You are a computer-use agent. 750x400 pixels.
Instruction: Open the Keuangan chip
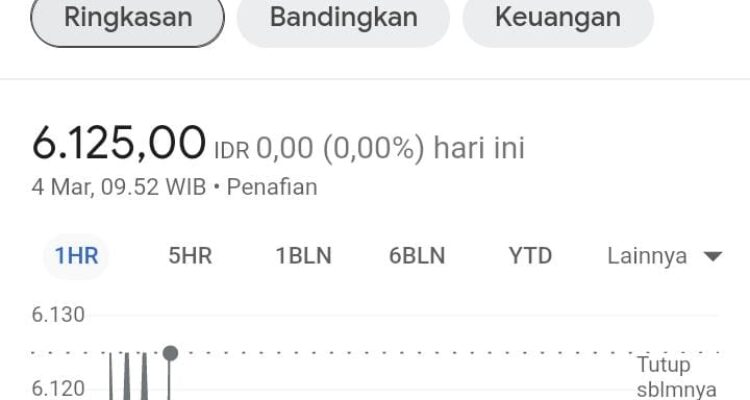[558, 18]
